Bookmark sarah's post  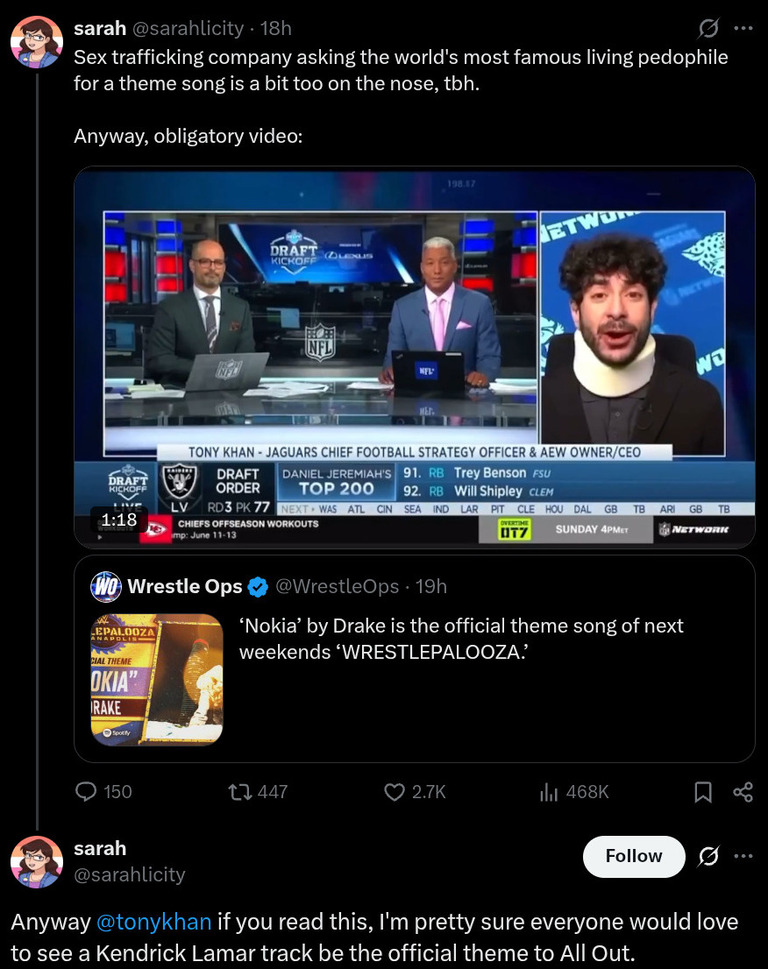(x=703, y=792)
